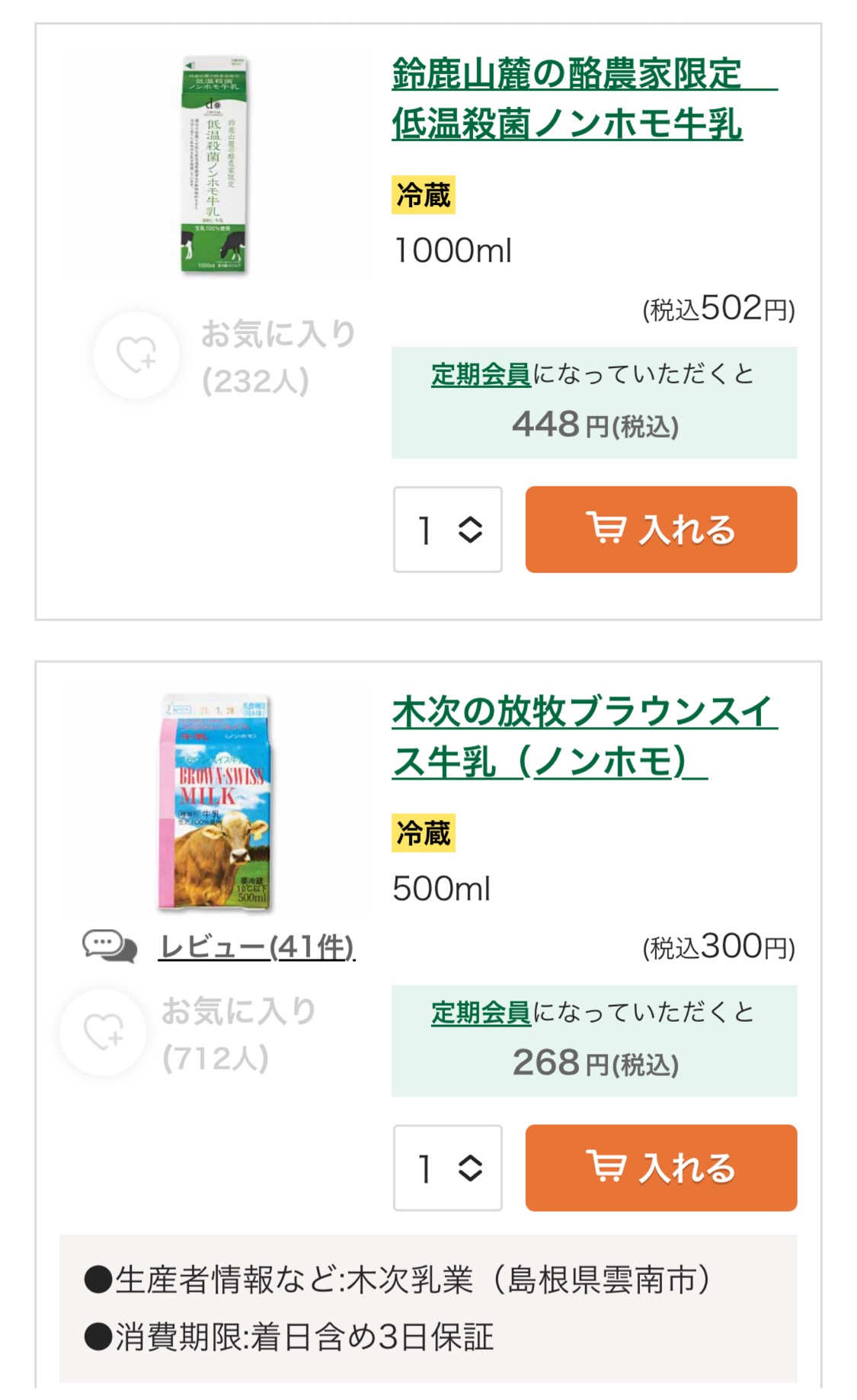
Task: Tap the Brown Swiss Milk carton image
Action: coord(214,803)
